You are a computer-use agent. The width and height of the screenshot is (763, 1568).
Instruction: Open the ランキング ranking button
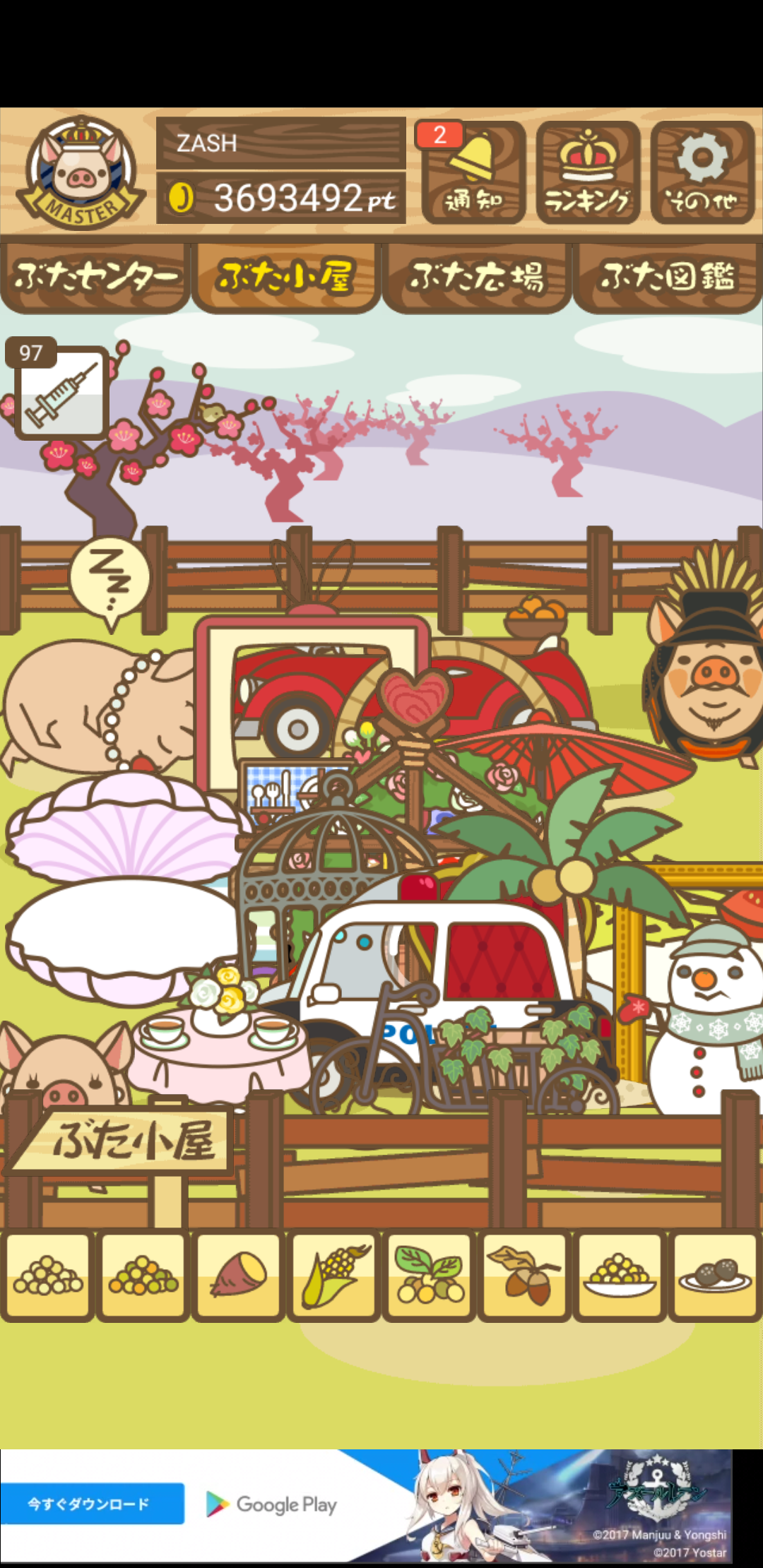[588, 172]
